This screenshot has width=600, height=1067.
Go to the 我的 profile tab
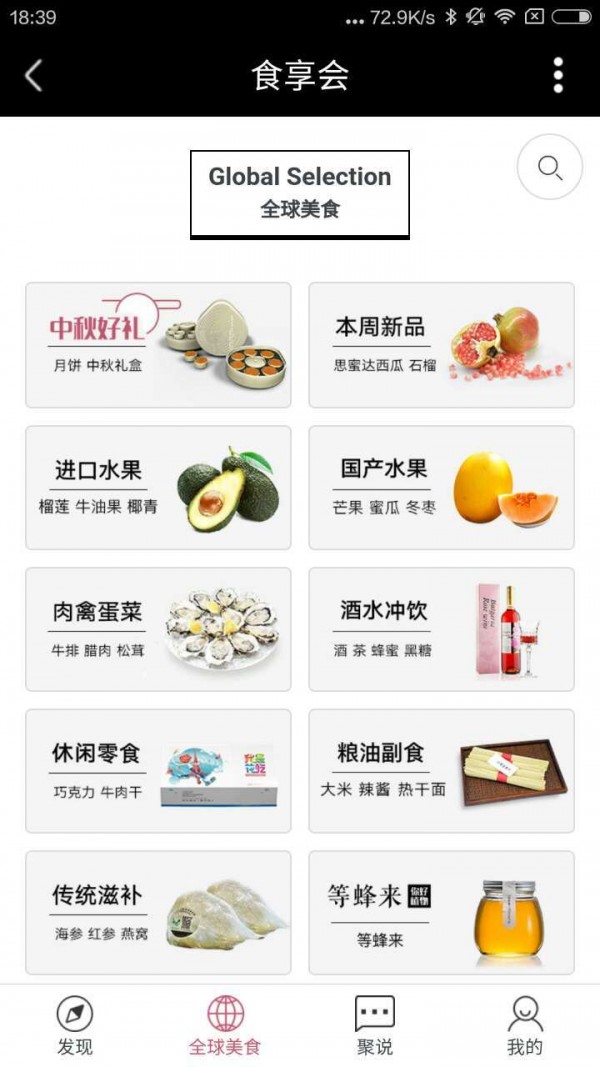pyautogui.click(x=524, y=1026)
